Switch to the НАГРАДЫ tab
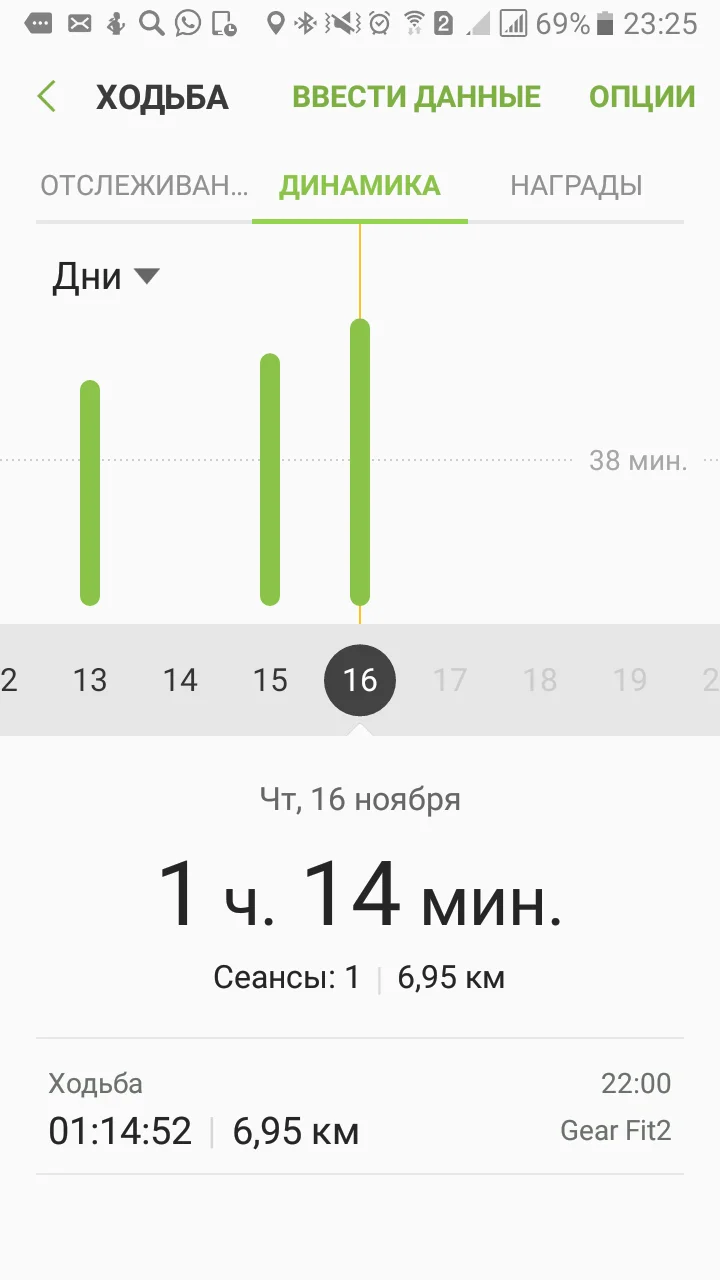The width and height of the screenshot is (720, 1280). tap(576, 186)
